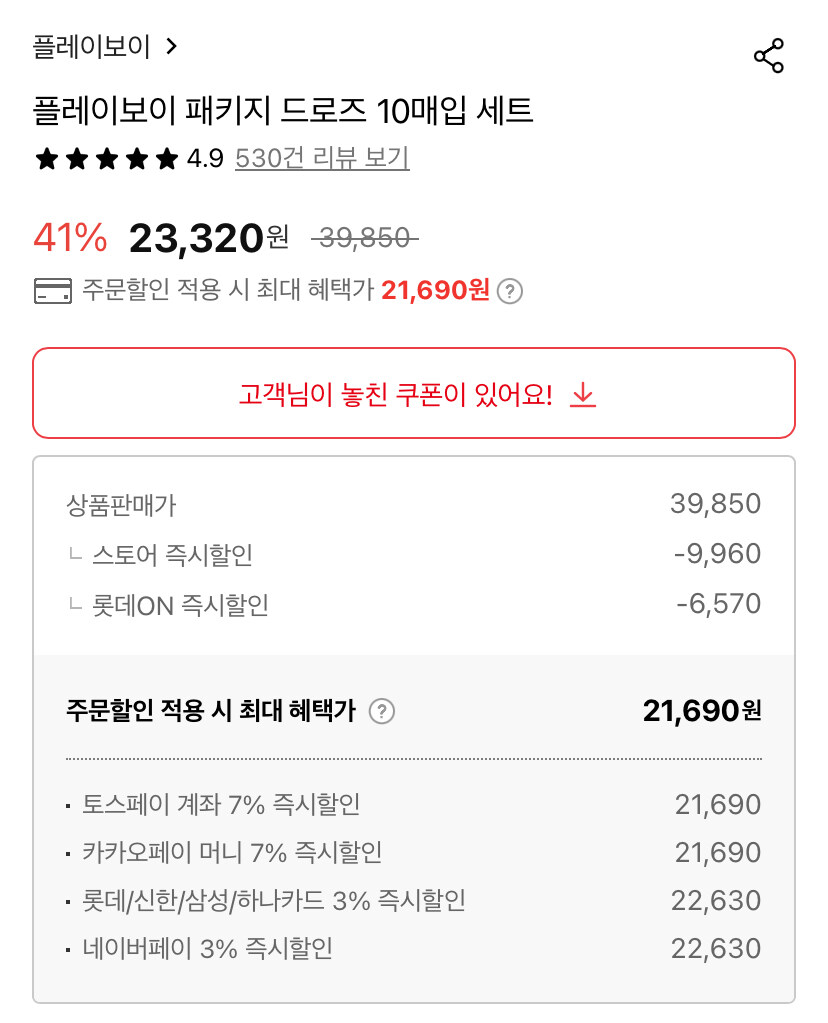828x1023 pixels.
Task: Click the 41% discount percentage
Action: pyautogui.click(x=69, y=238)
